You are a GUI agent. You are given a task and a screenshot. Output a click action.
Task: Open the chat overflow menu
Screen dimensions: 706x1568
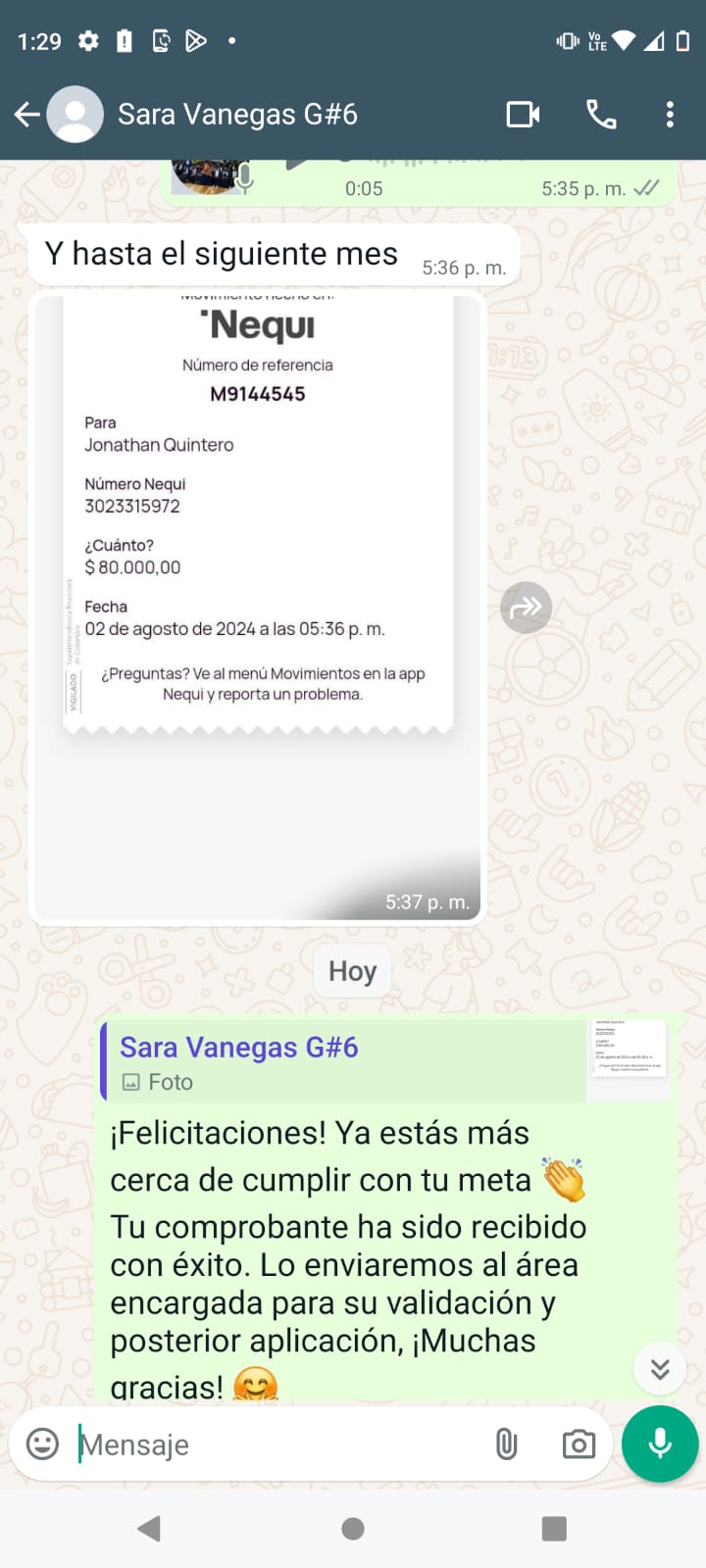[x=670, y=115]
